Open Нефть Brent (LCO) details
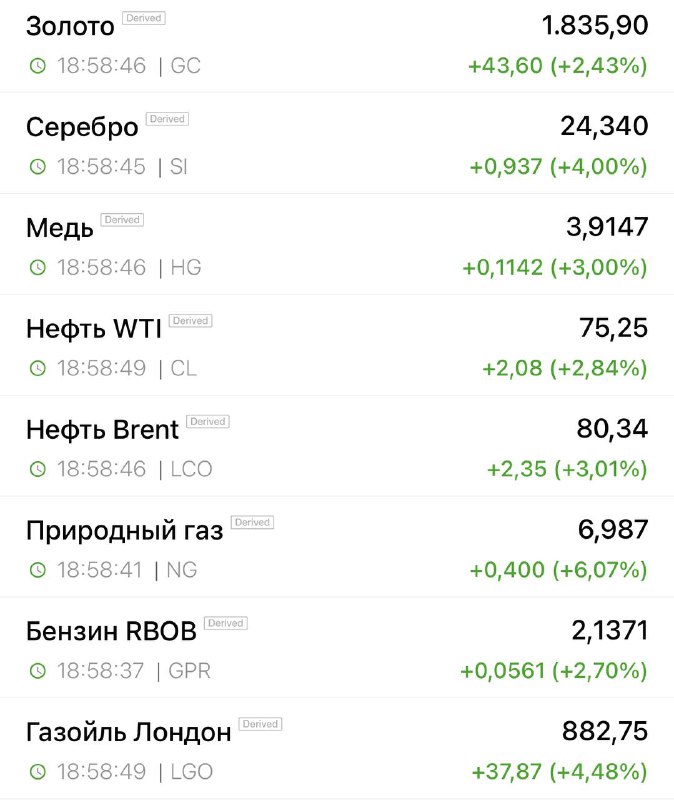Image resolution: width=674 pixels, height=800 pixels. (337, 446)
